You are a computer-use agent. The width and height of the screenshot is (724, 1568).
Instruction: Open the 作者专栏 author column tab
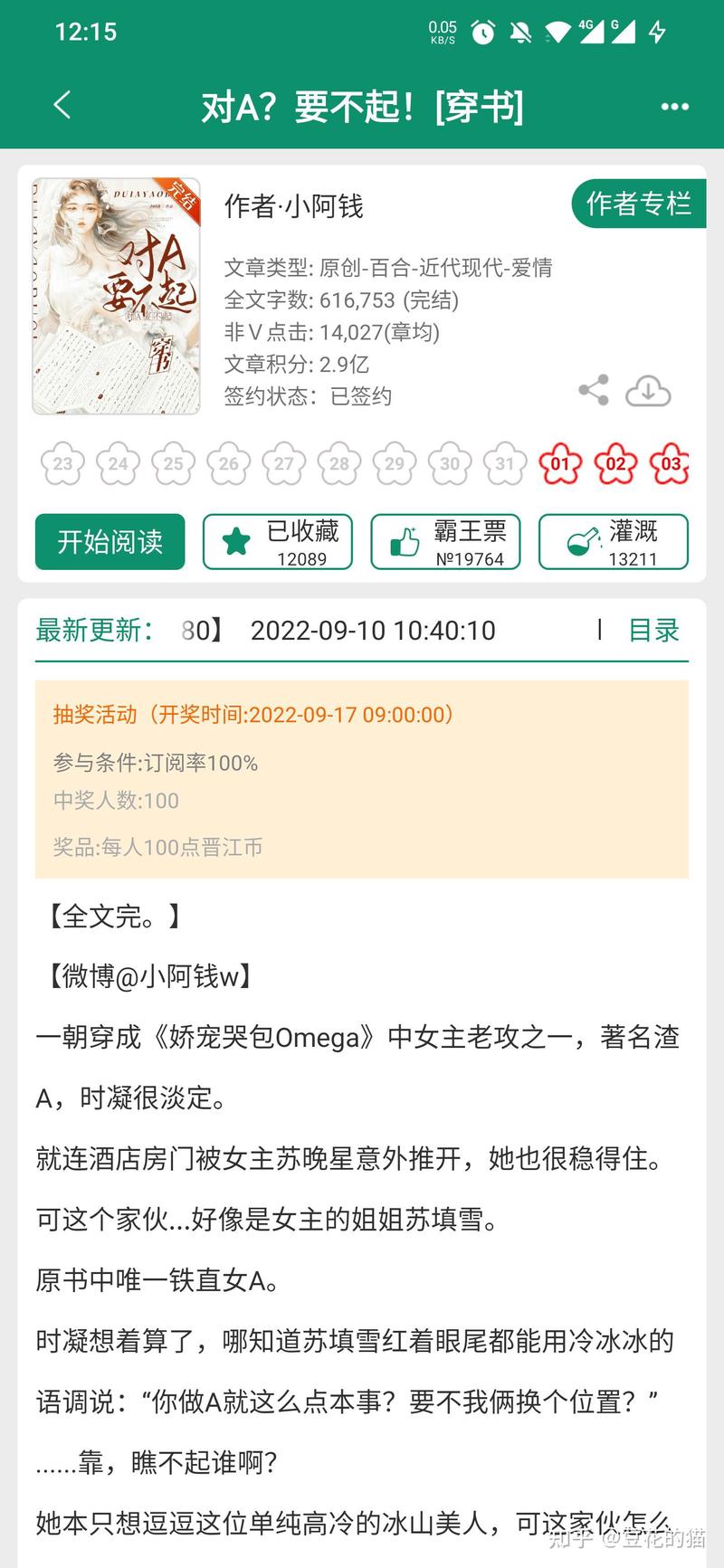click(638, 205)
